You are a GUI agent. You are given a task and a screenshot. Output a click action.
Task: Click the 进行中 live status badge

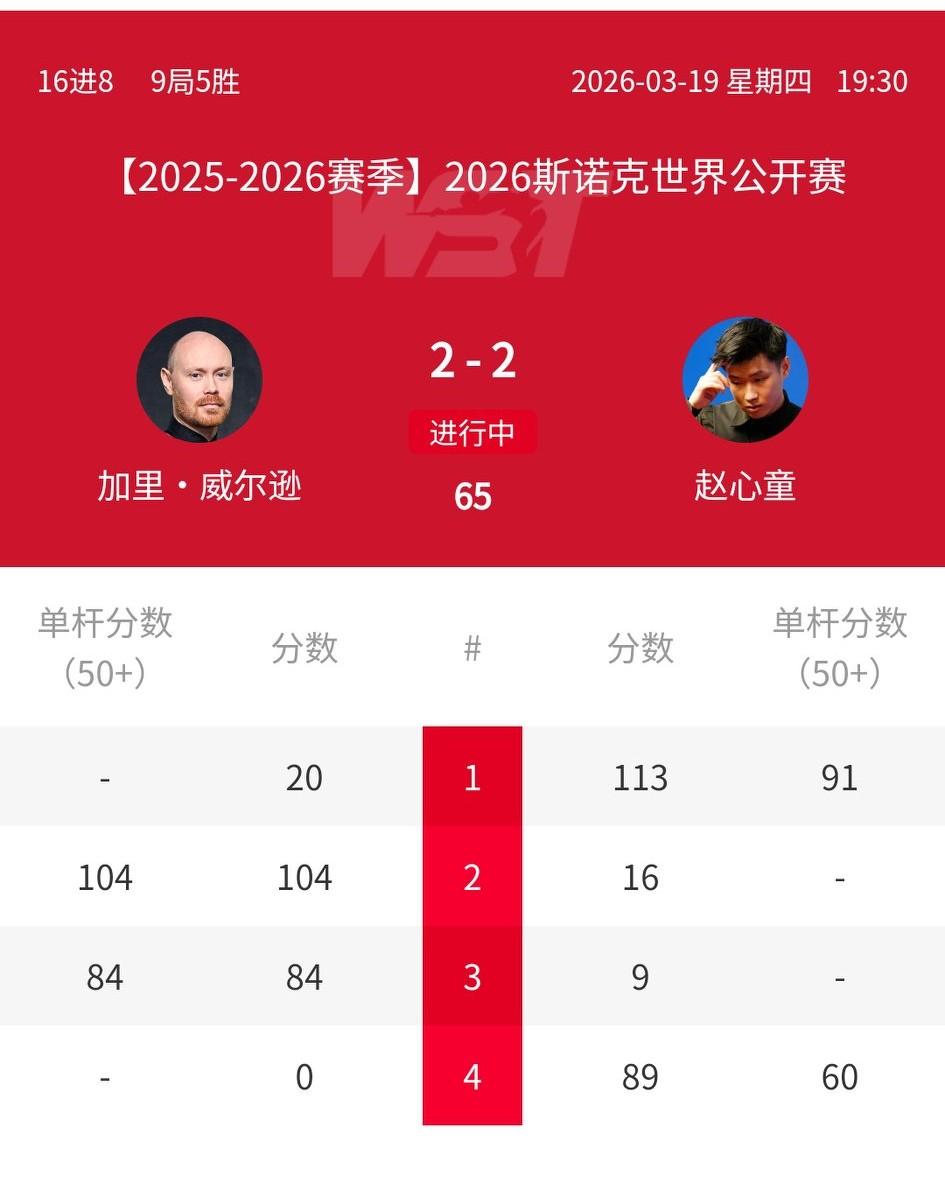coord(472,432)
